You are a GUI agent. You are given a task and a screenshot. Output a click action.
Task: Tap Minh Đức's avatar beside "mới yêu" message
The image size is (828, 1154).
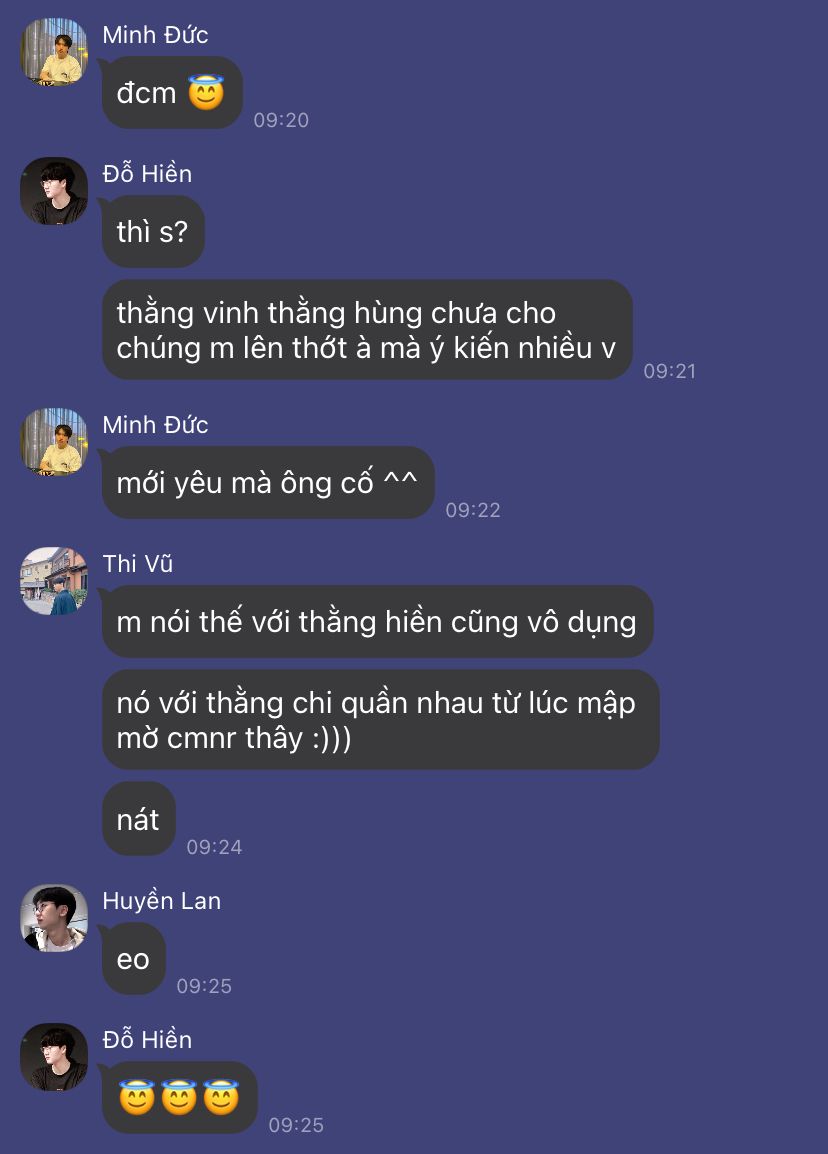pos(54,442)
